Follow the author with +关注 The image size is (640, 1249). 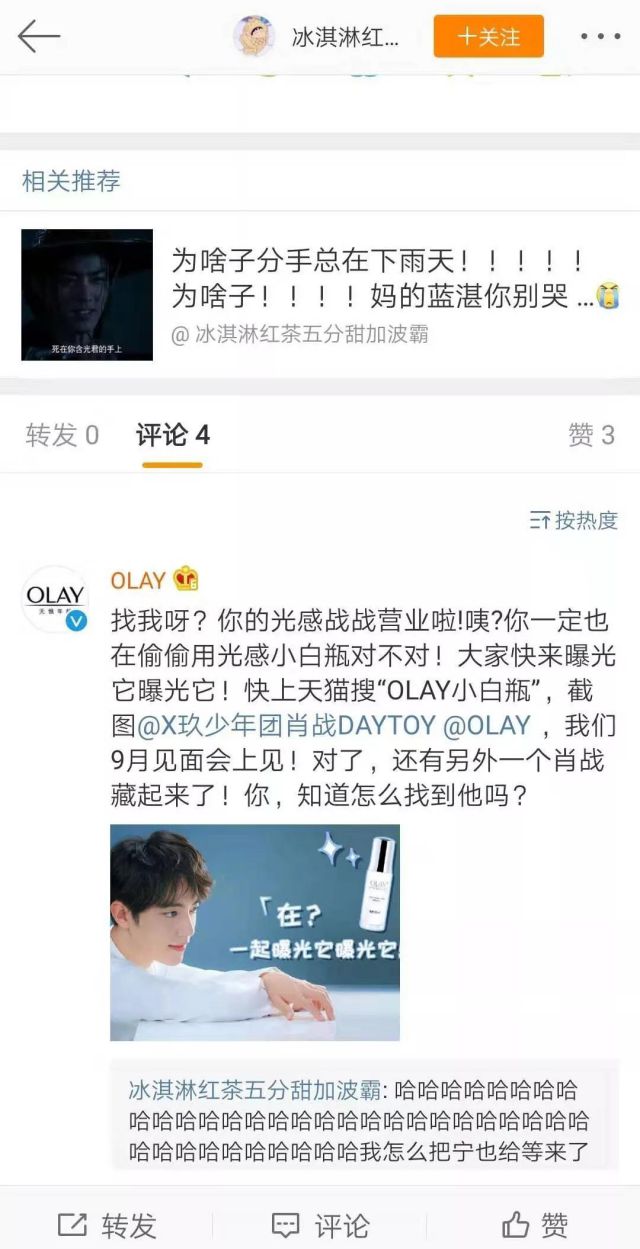[x=488, y=37]
